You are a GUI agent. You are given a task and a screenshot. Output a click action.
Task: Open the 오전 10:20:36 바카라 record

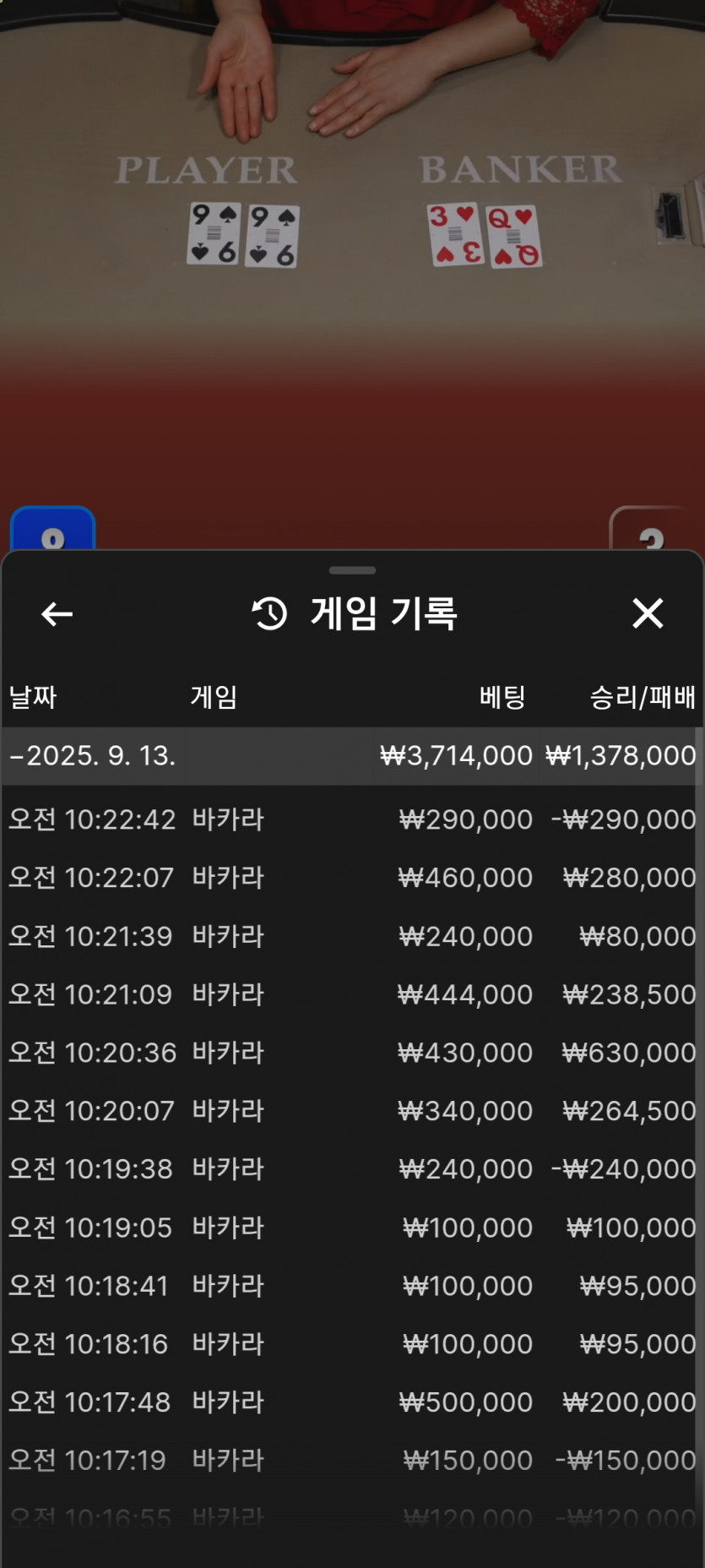[x=352, y=1053]
